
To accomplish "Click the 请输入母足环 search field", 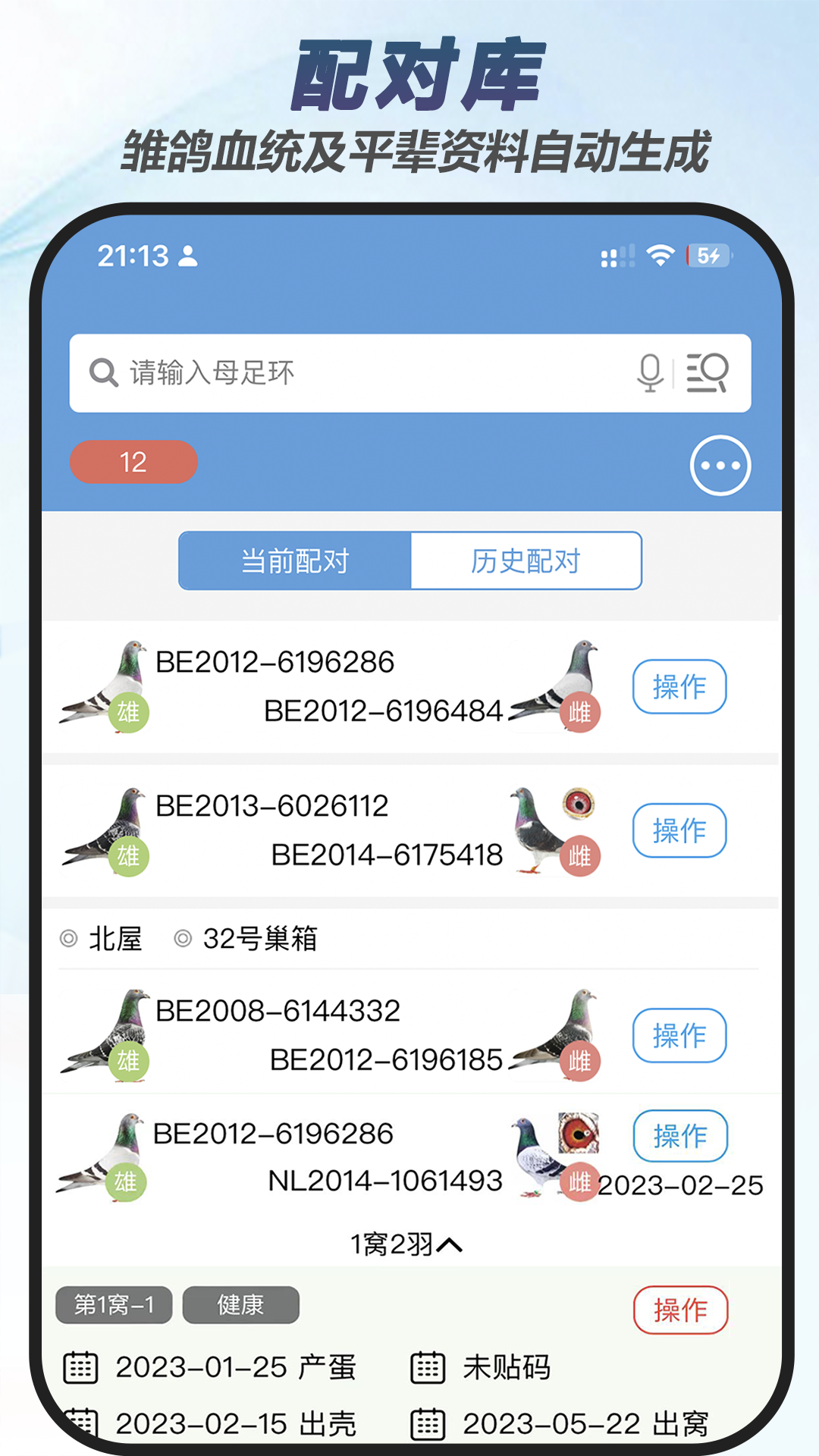I will [x=303, y=372].
